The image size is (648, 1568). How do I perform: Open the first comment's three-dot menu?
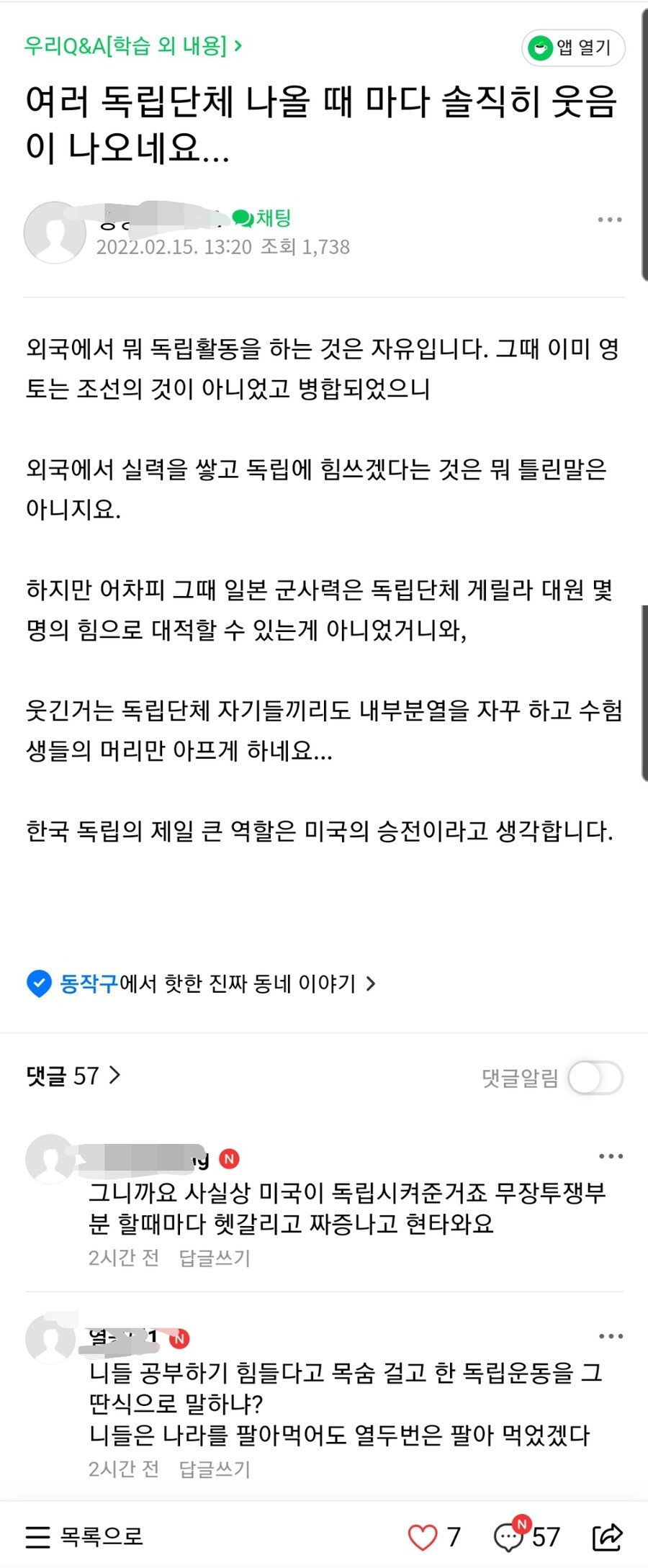611,1155
